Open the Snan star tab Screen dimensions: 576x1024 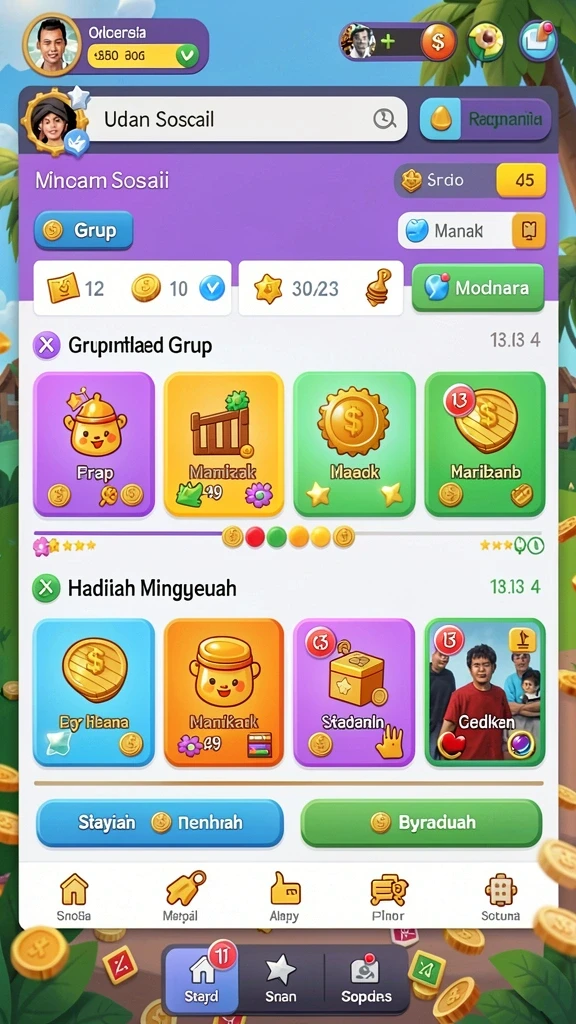click(x=281, y=980)
